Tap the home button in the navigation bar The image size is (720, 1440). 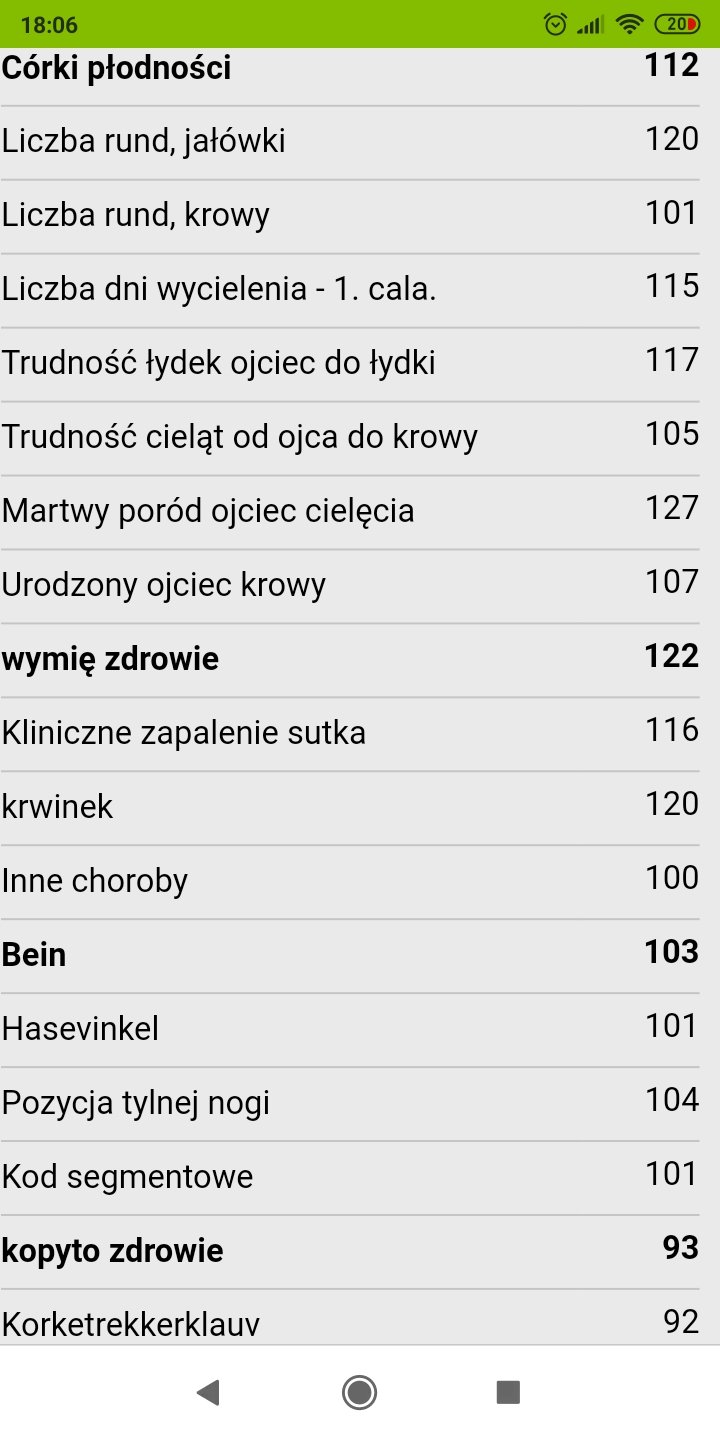pyautogui.click(x=359, y=1392)
